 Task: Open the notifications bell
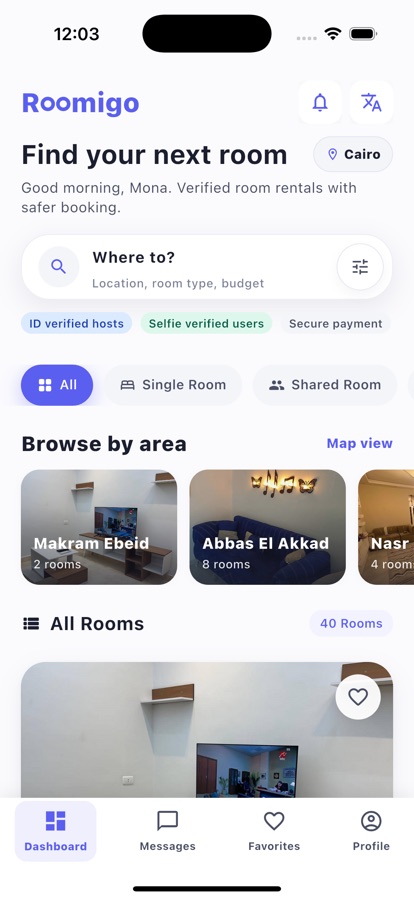(320, 102)
